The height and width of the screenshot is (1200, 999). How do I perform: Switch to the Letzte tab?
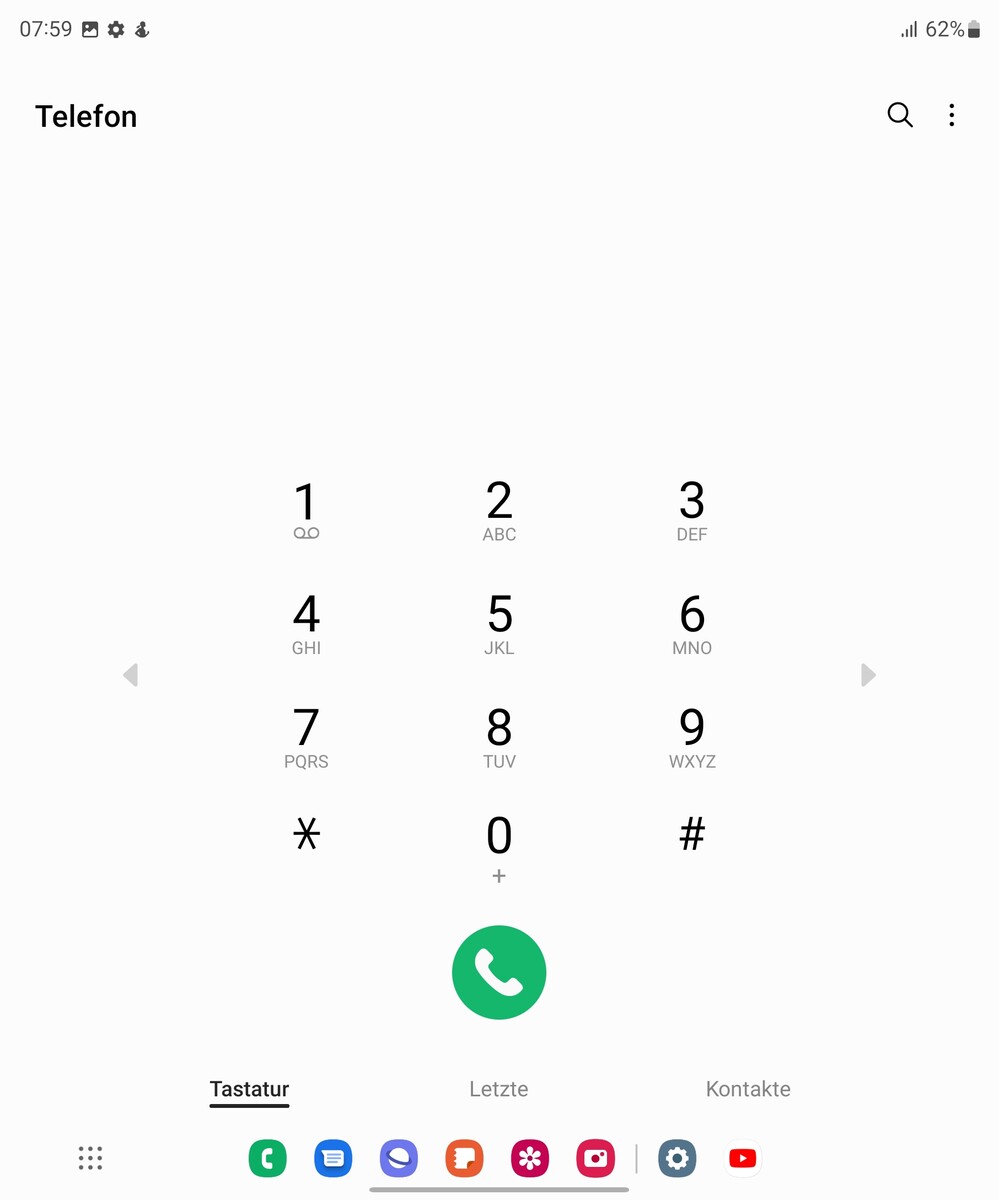pyautogui.click(x=499, y=1089)
